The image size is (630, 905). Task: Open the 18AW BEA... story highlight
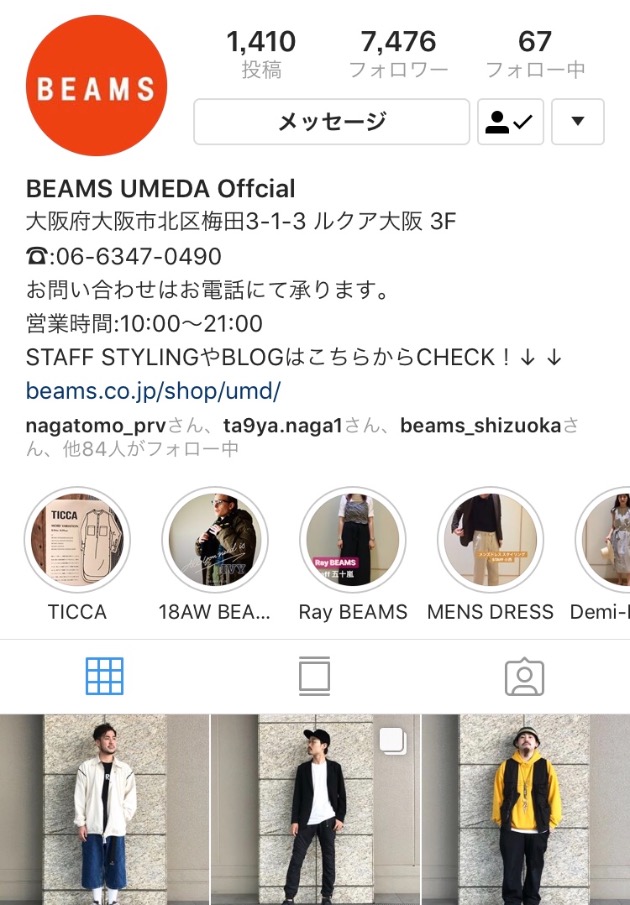[214, 540]
